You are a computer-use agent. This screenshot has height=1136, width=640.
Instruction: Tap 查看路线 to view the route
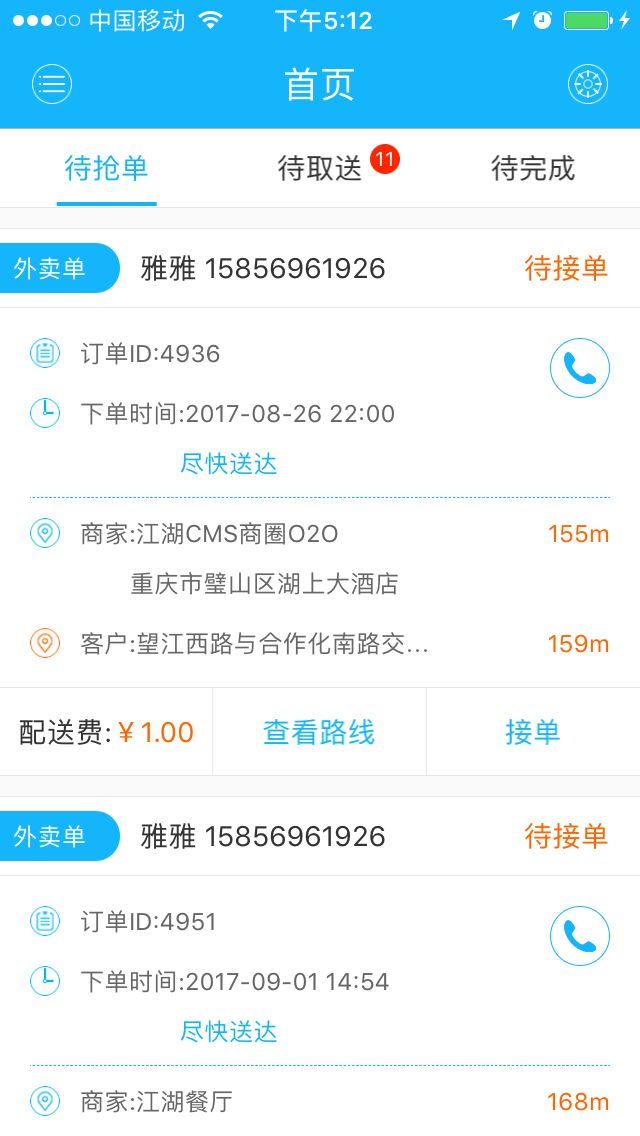click(319, 732)
